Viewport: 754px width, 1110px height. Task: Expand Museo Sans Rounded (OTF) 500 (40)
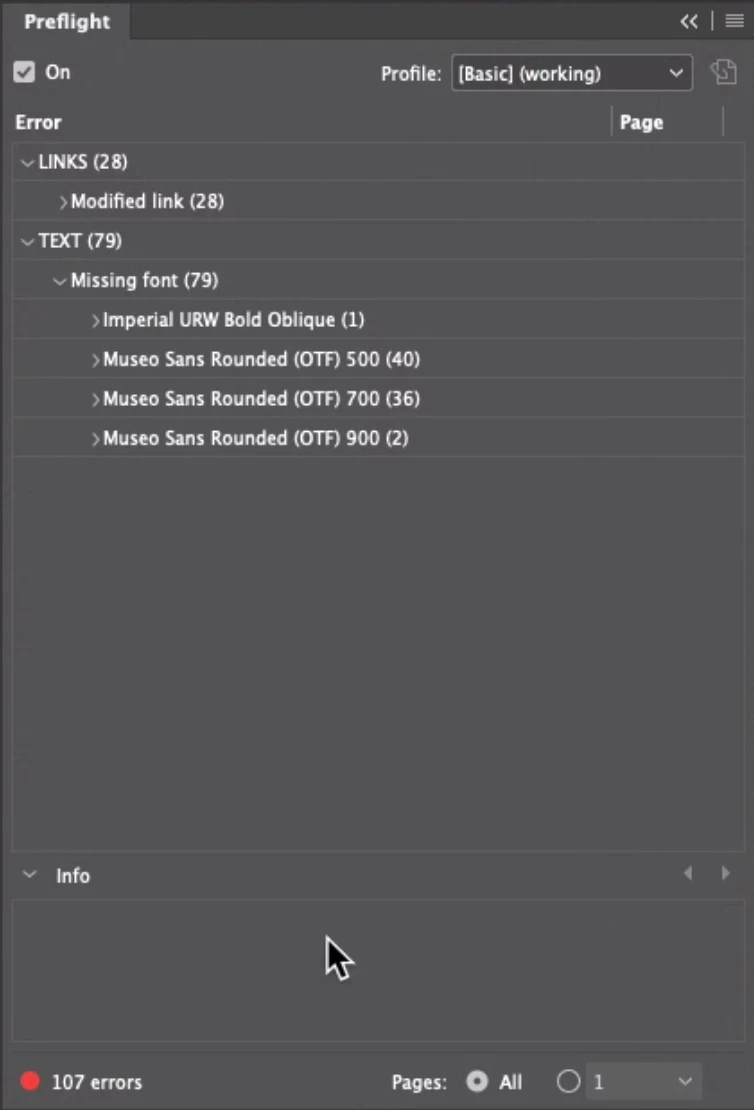tap(96, 360)
